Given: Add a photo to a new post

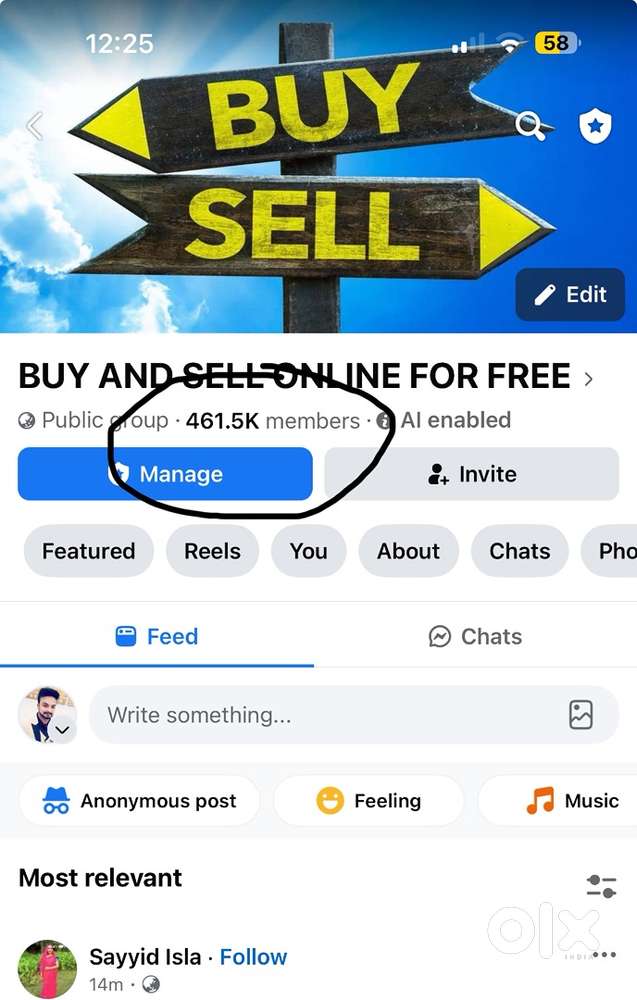Looking at the screenshot, I should (x=581, y=715).
